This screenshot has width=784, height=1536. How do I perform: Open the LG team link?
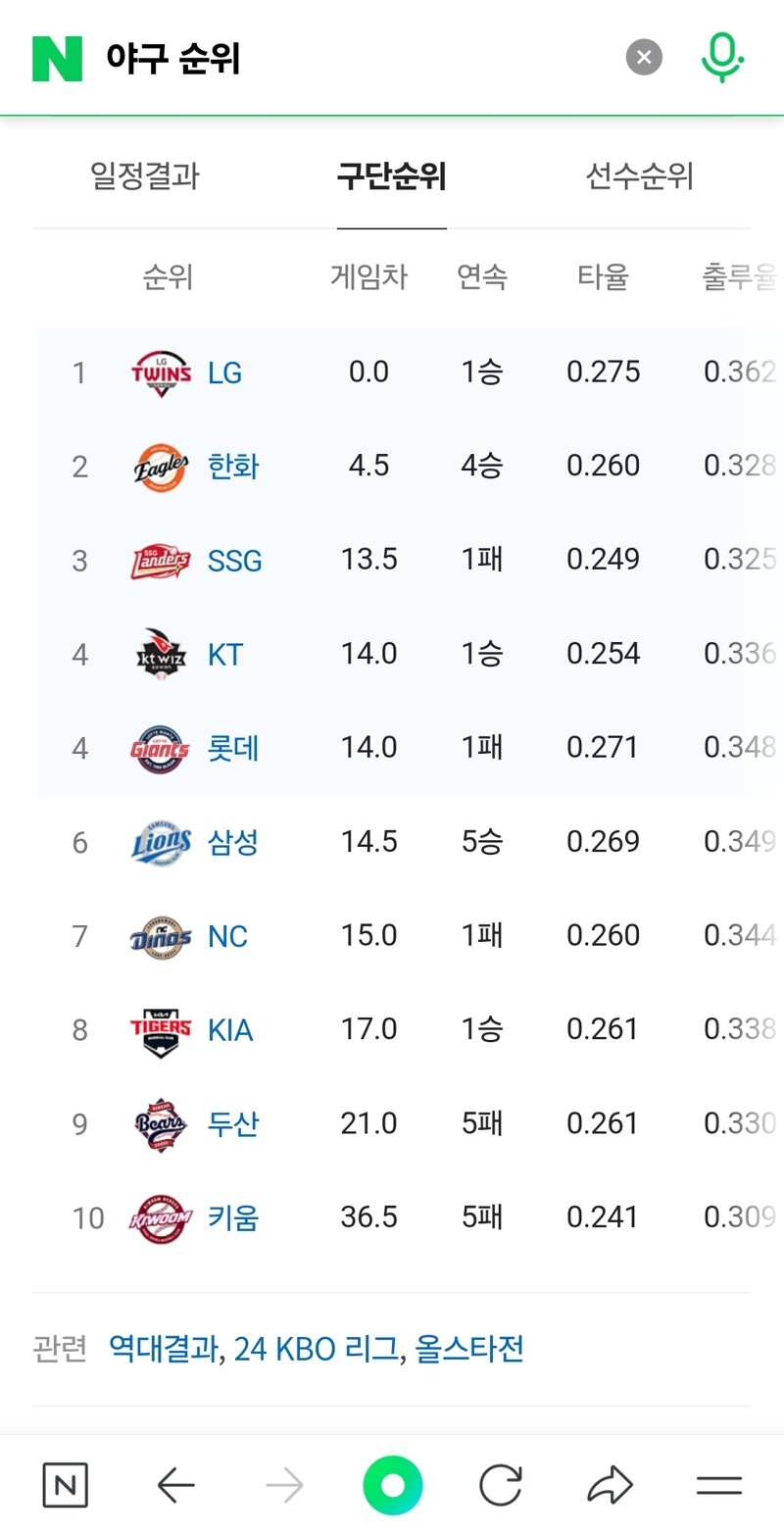(224, 372)
